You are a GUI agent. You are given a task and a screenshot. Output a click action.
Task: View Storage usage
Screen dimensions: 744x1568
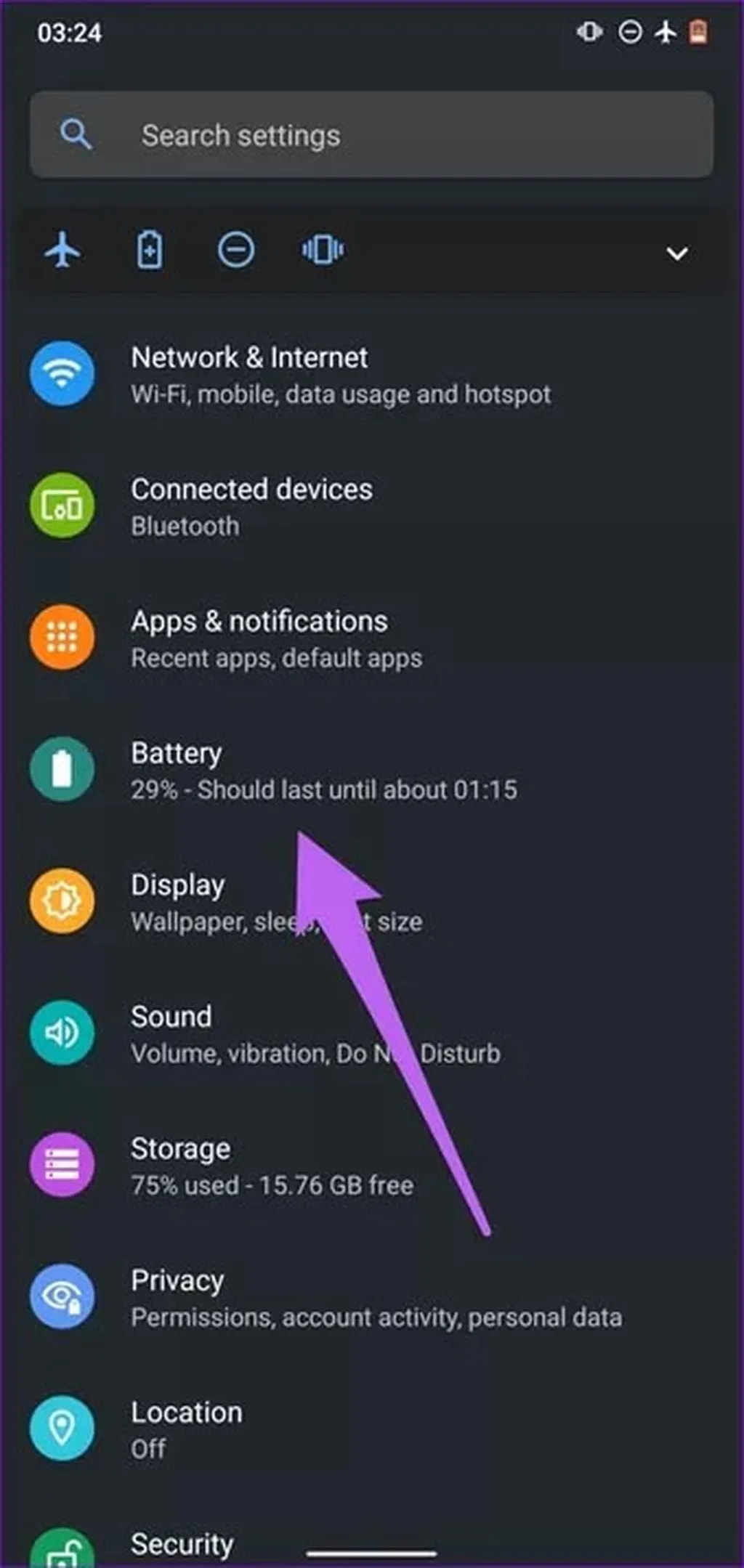pos(272,1166)
